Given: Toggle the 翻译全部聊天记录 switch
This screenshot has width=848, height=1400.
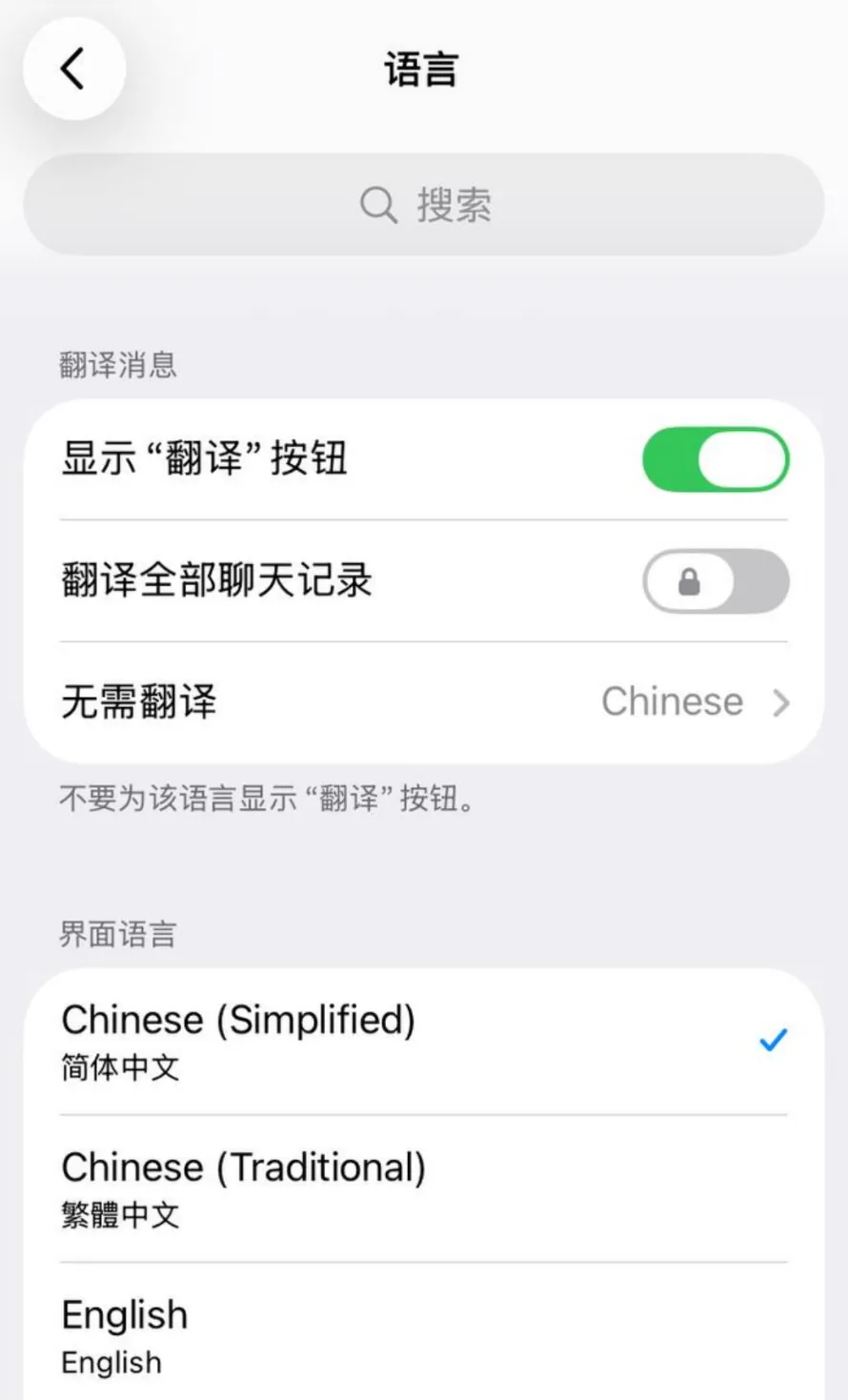Looking at the screenshot, I should click(716, 581).
